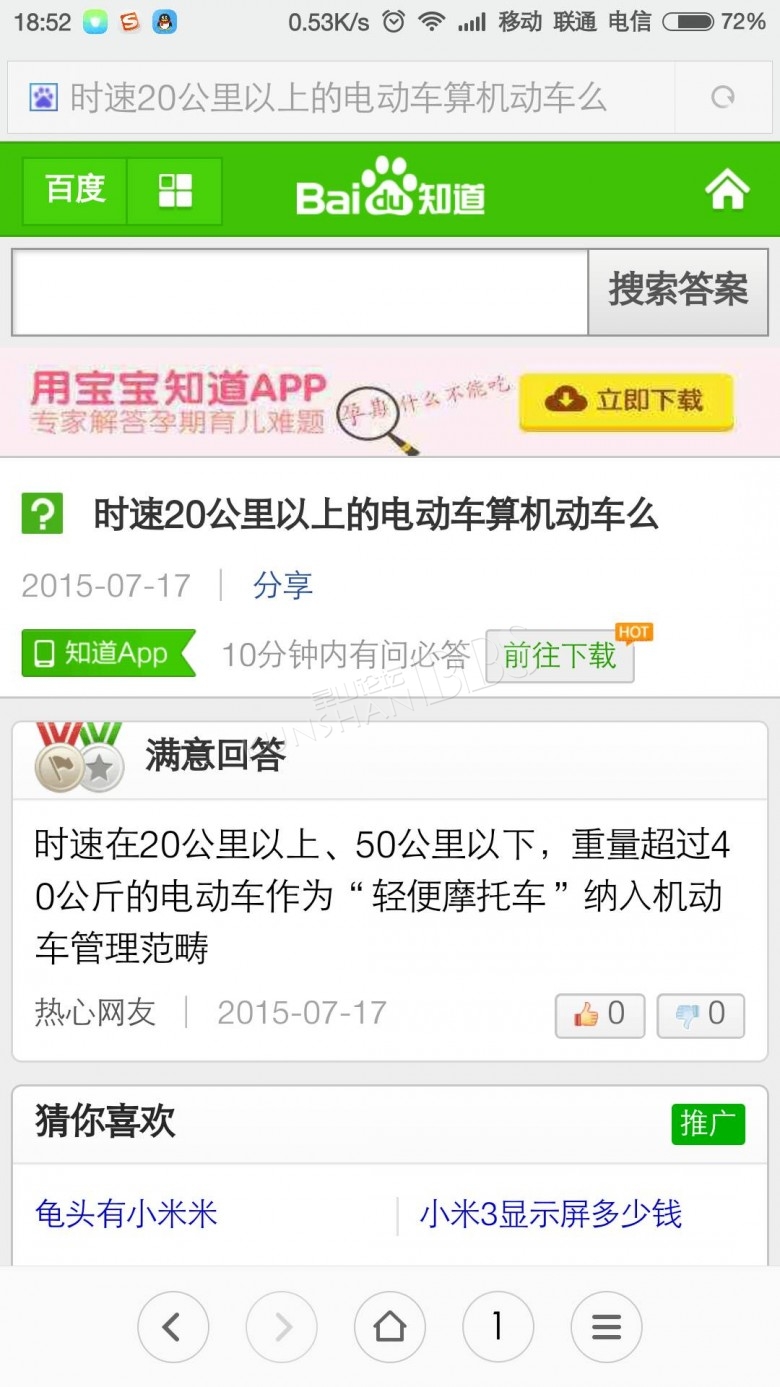Open the 龟头有小米米 suggested link
Screen dimensions: 780x1387
[126, 1214]
